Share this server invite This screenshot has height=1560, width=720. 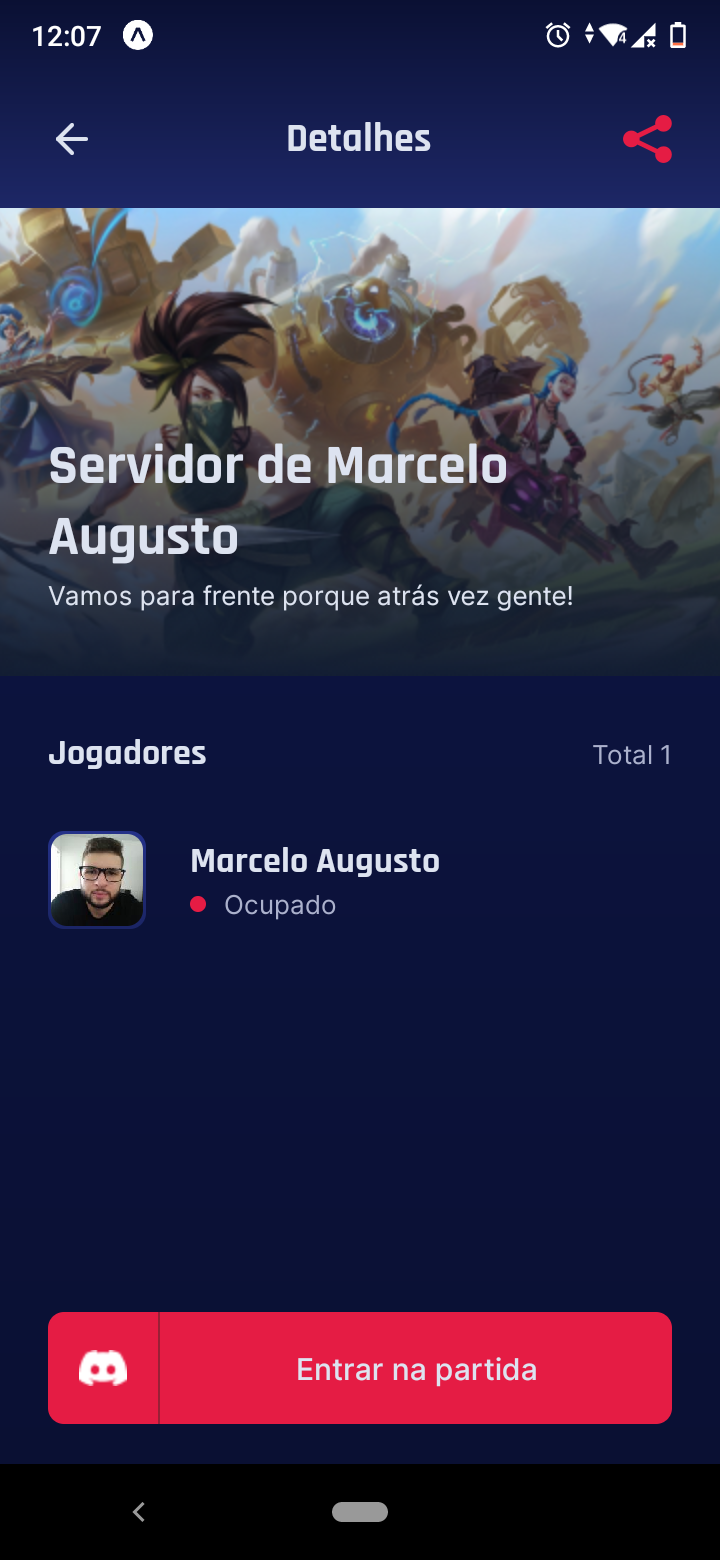click(x=647, y=139)
